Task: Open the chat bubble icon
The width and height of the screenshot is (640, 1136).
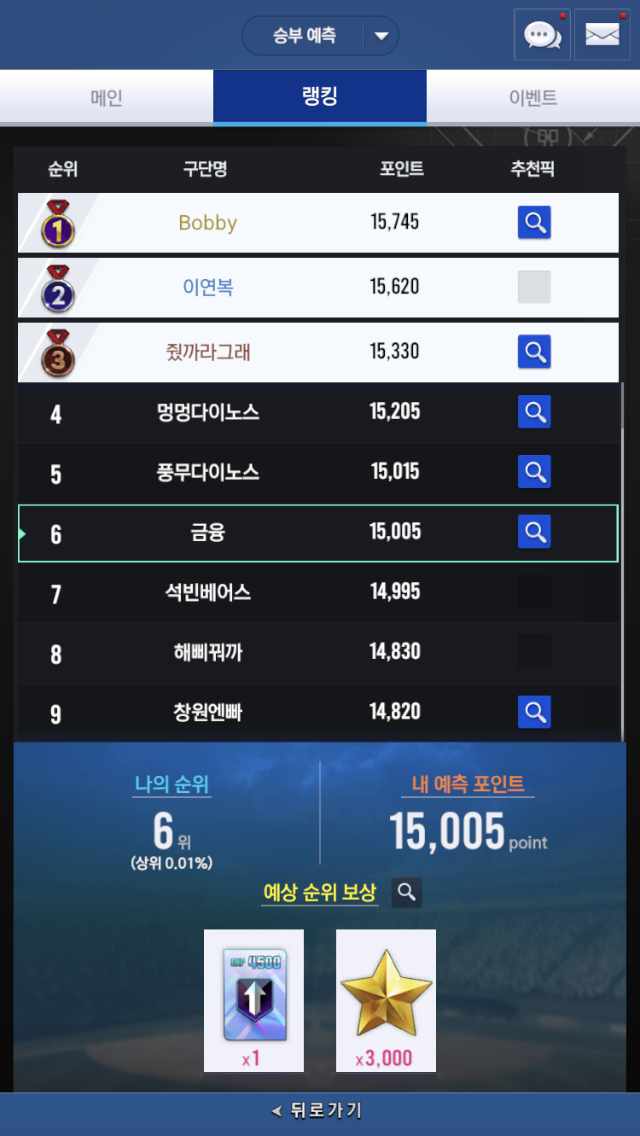Action: click(541, 35)
